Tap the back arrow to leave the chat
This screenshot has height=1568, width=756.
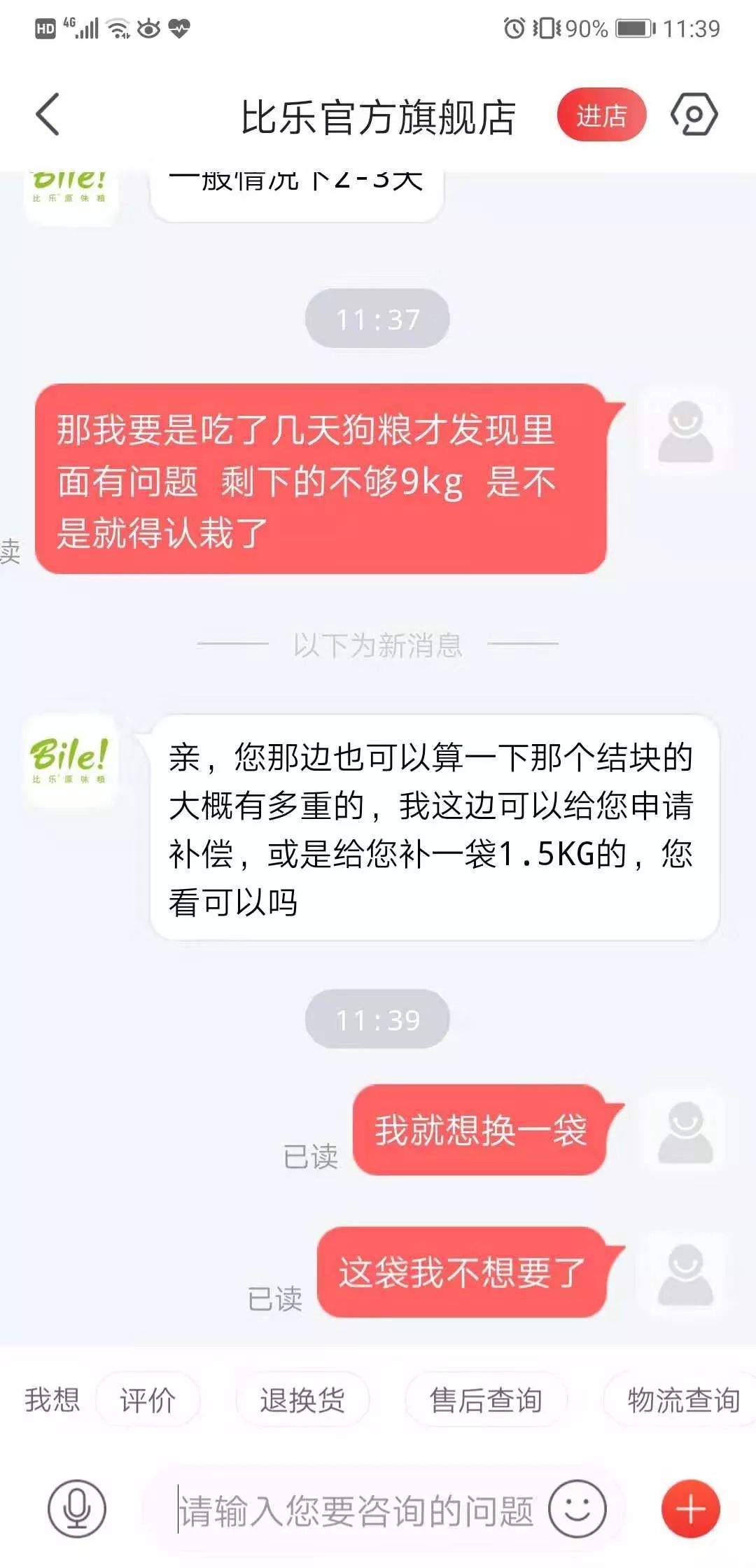[x=48, y=114]
